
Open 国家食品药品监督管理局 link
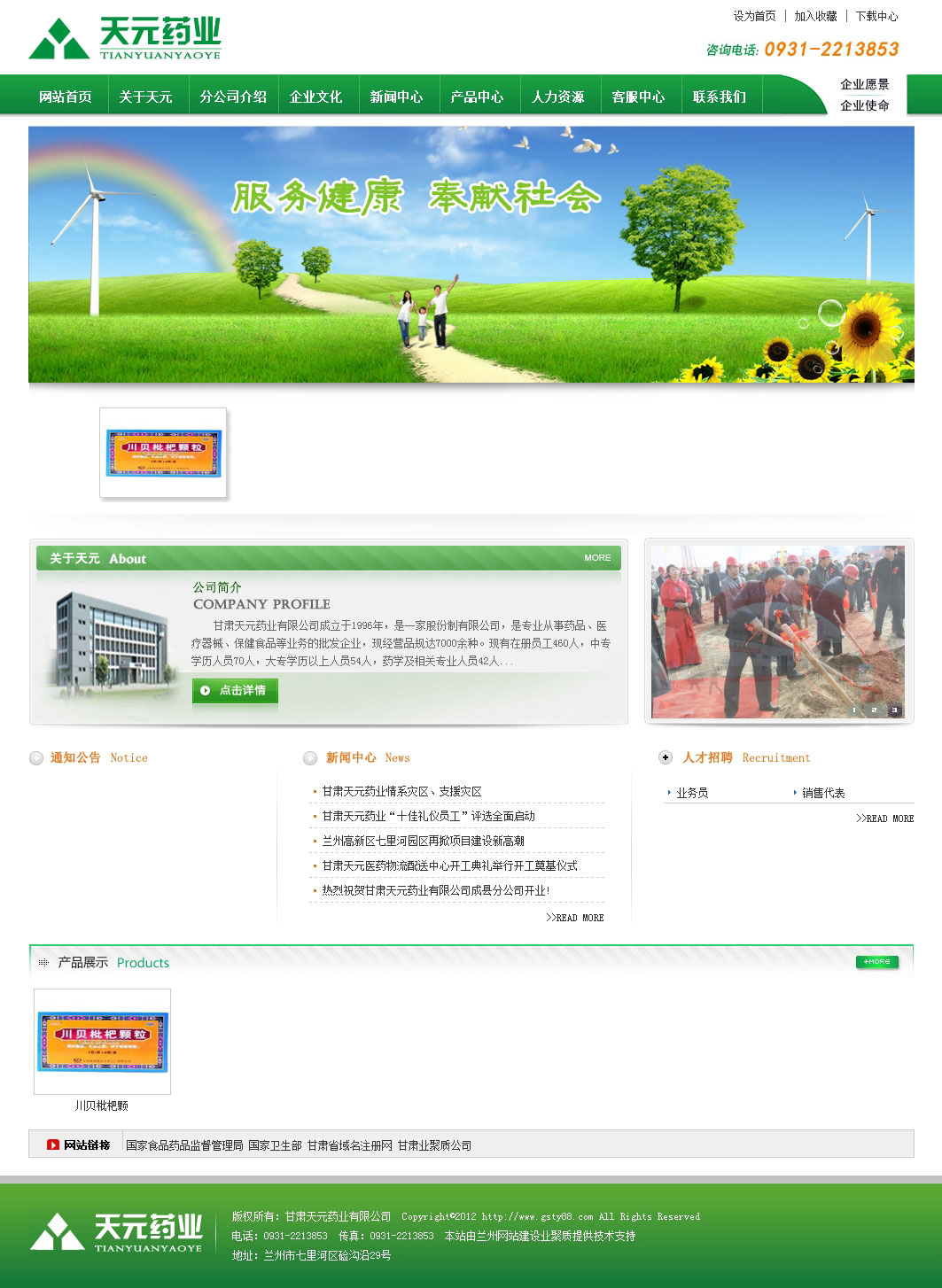[184, 1145]
